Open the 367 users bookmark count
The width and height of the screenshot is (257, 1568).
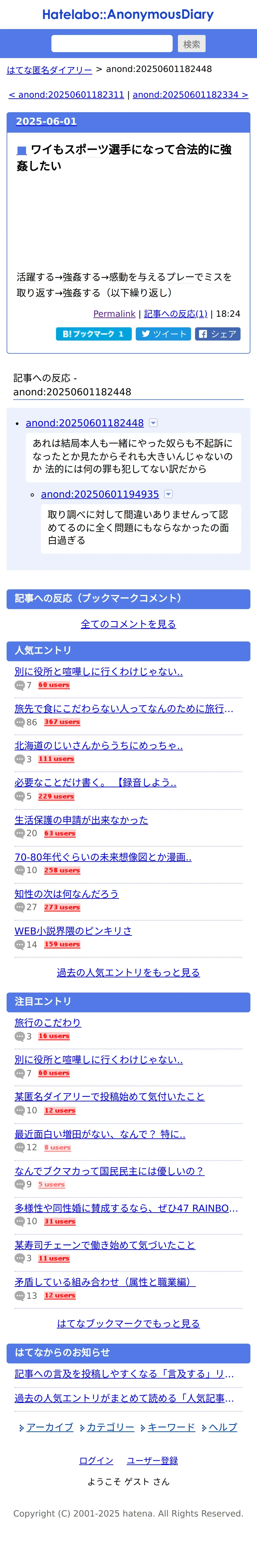(x=62, y=722)
